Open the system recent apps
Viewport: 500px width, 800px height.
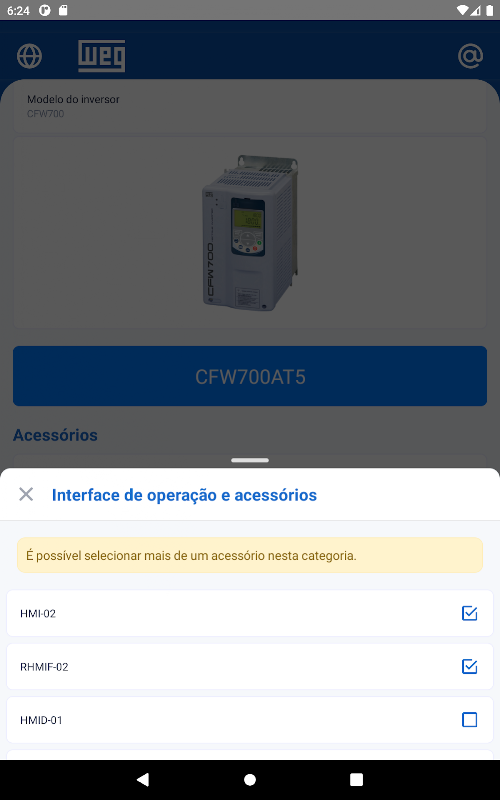click(x=357, y=779)
